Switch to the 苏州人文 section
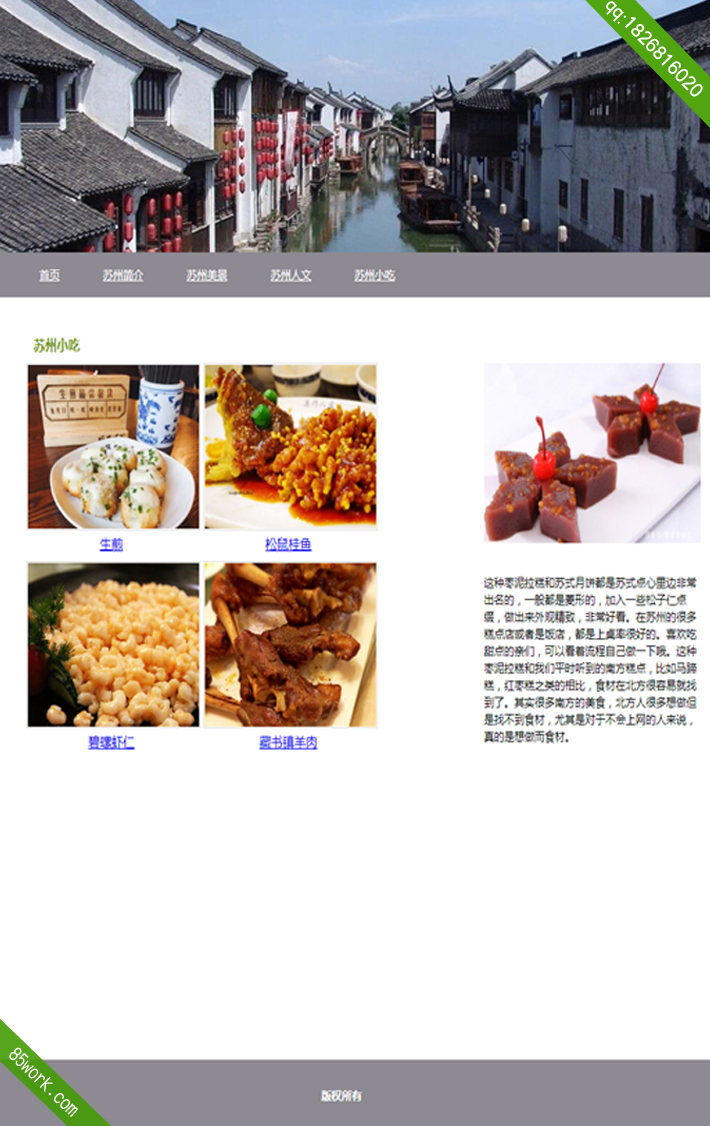Image resolution: width=710 pixels, height=1126 pixels. click(x=290, y=275)
